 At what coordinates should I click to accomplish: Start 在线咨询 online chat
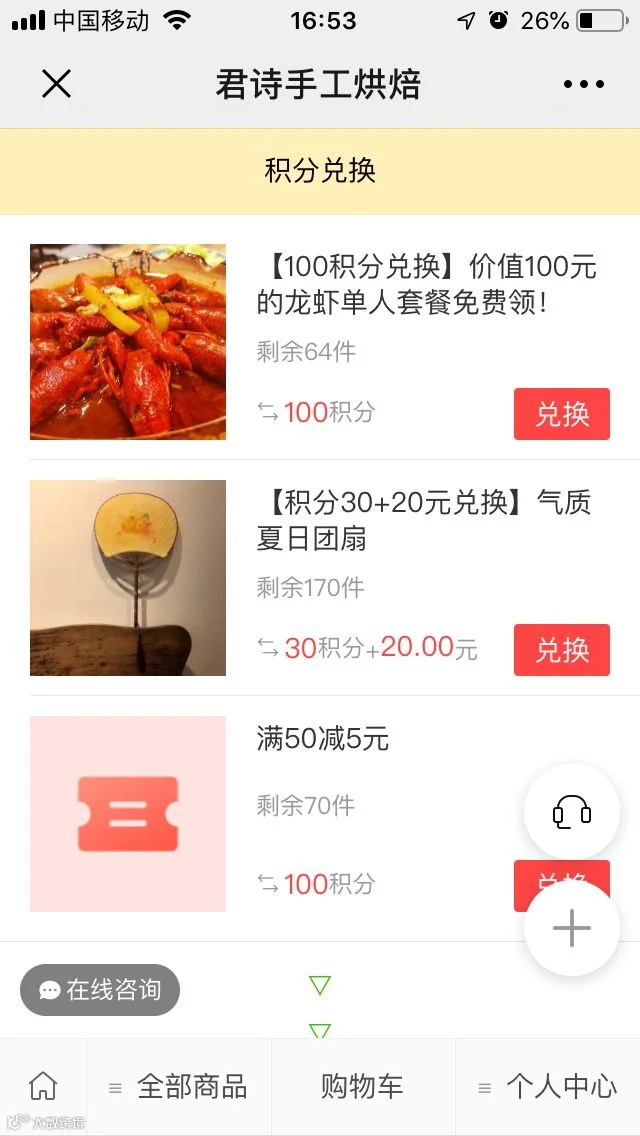pos(100,990)
